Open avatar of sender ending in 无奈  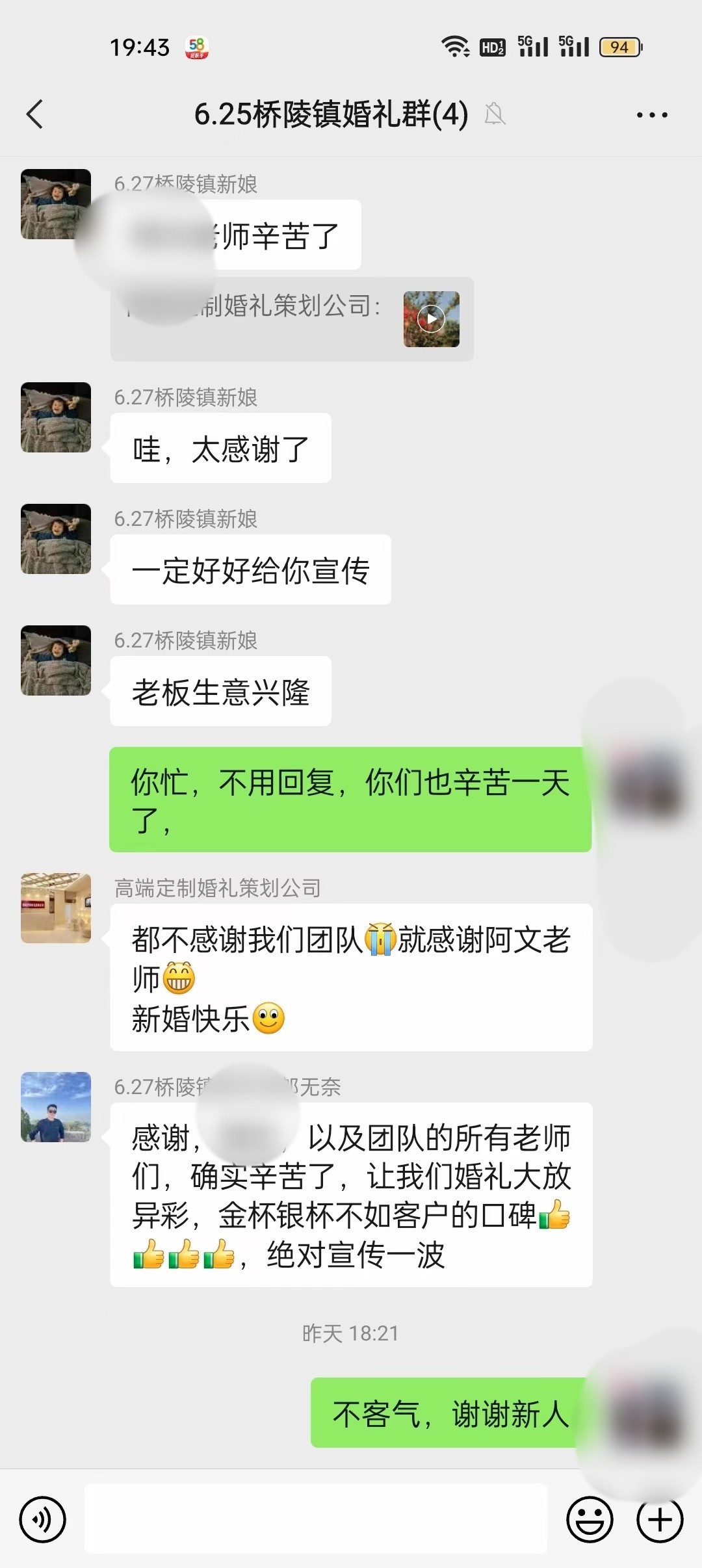[56, 1106]
